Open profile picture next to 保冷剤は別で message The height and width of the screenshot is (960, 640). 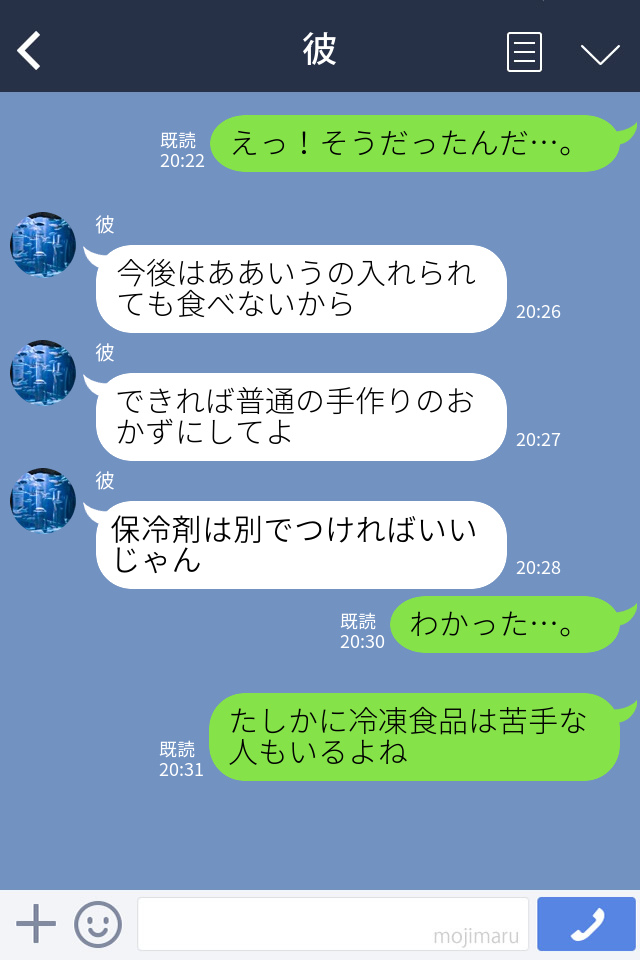pyautogui.click(x=43, y=500)
